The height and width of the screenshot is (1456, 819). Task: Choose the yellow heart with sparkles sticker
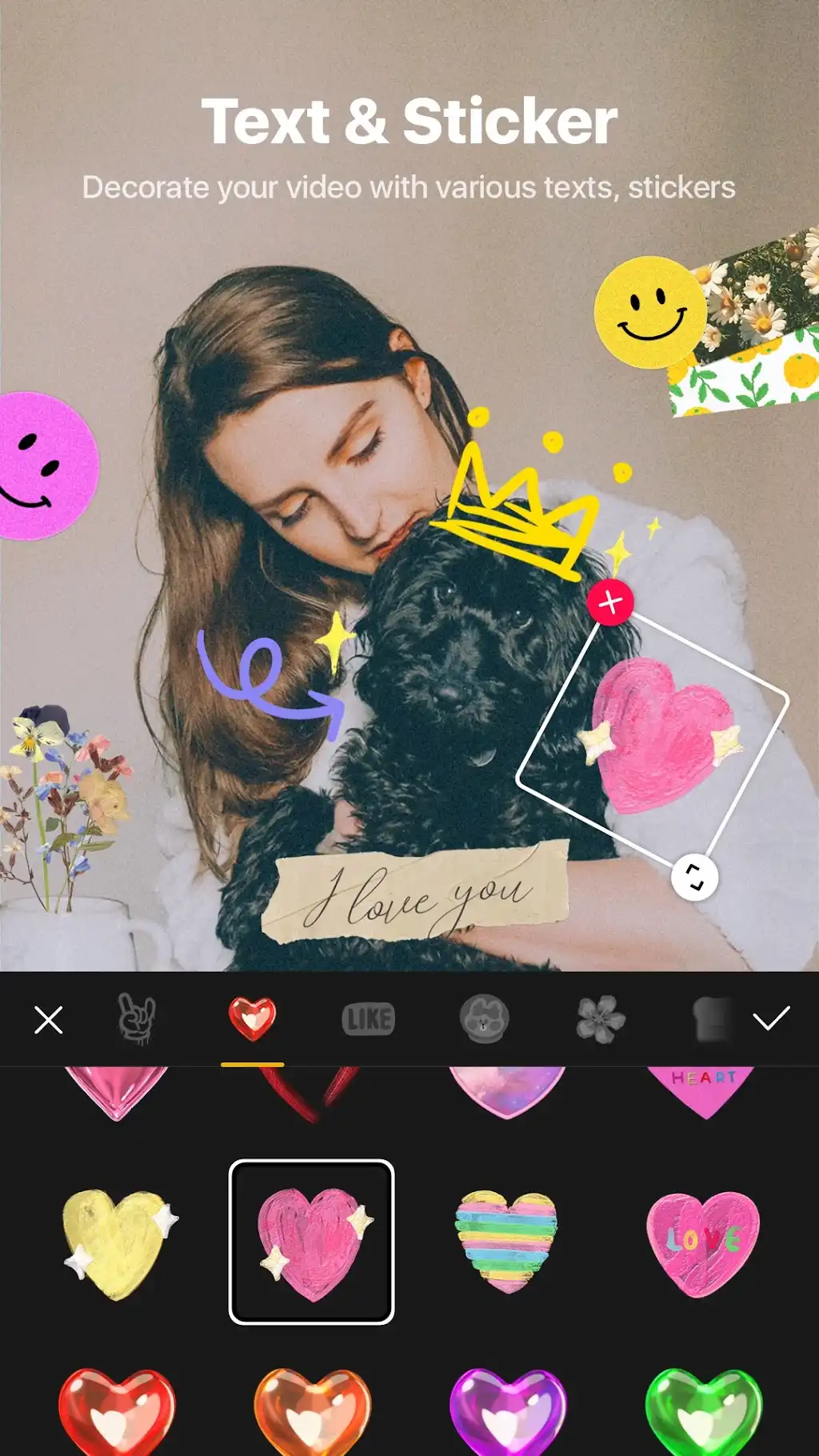coord(119,1243)
